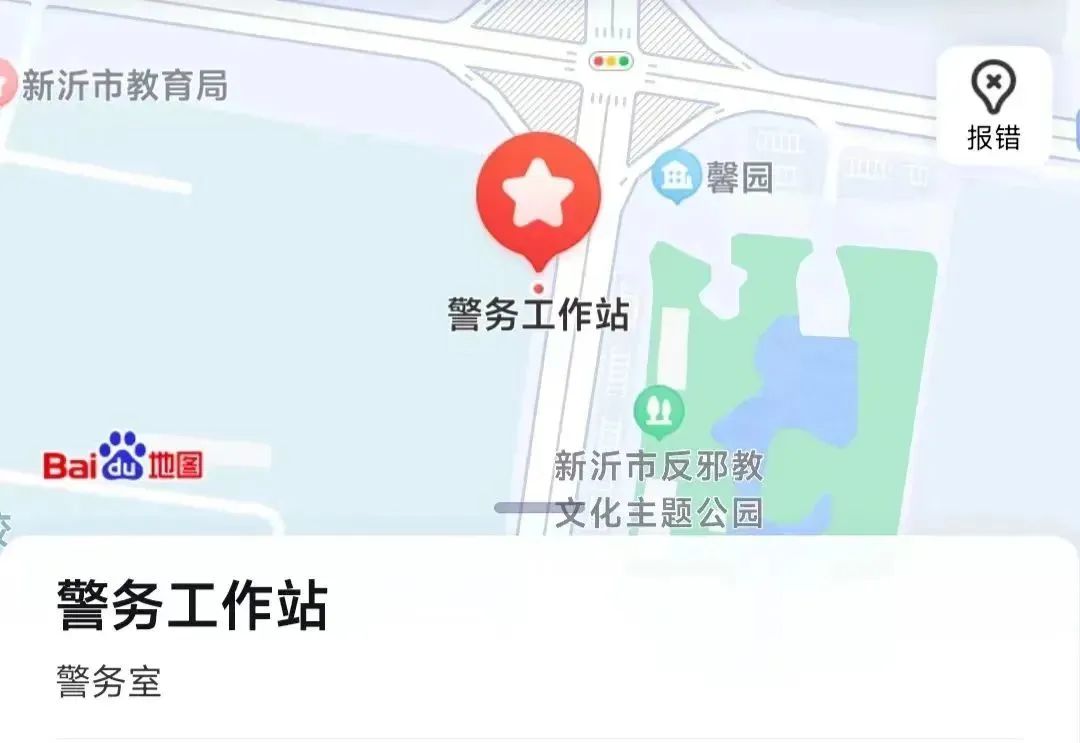Open the 馨园 map marker
Screen dimensions: 1080x743
677,177
